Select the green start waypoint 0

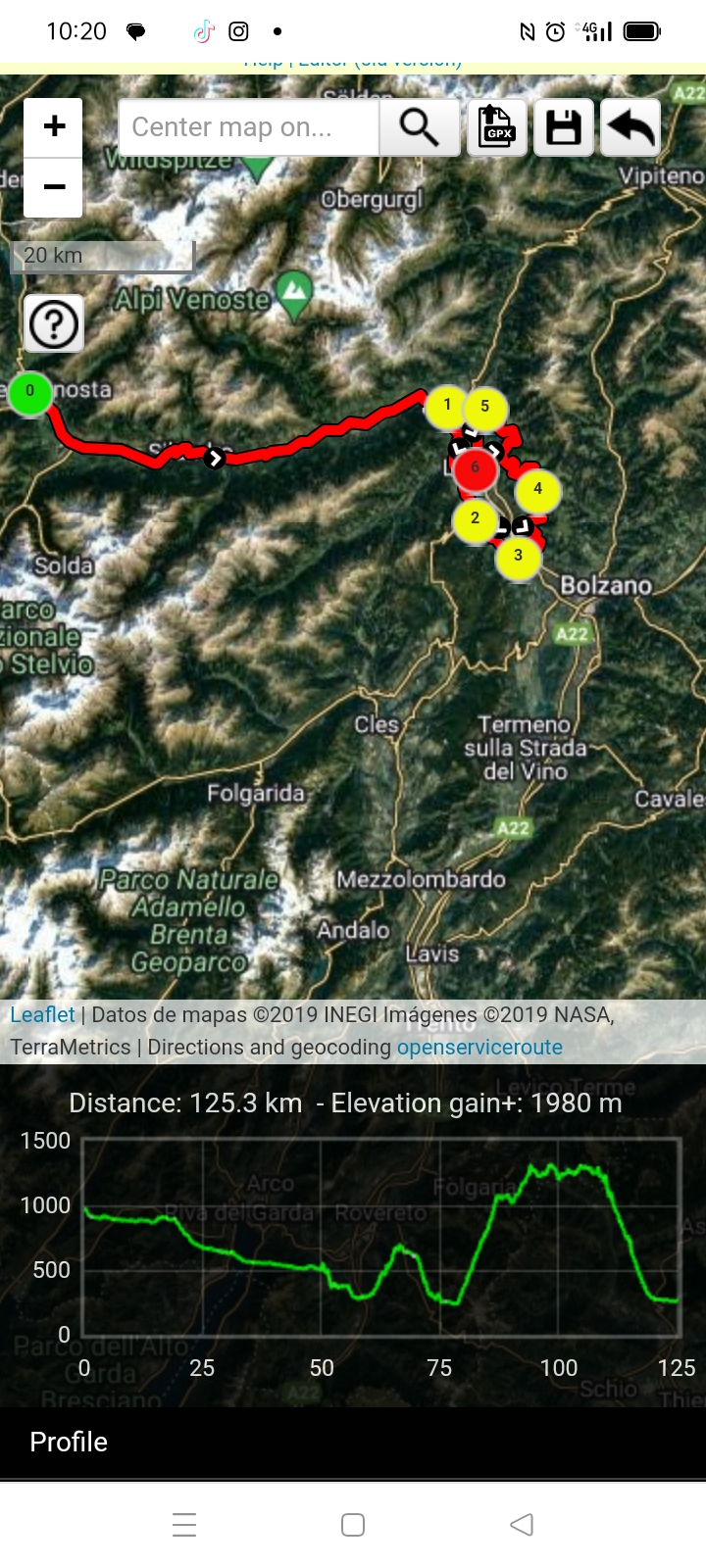(x=30, y=392)
